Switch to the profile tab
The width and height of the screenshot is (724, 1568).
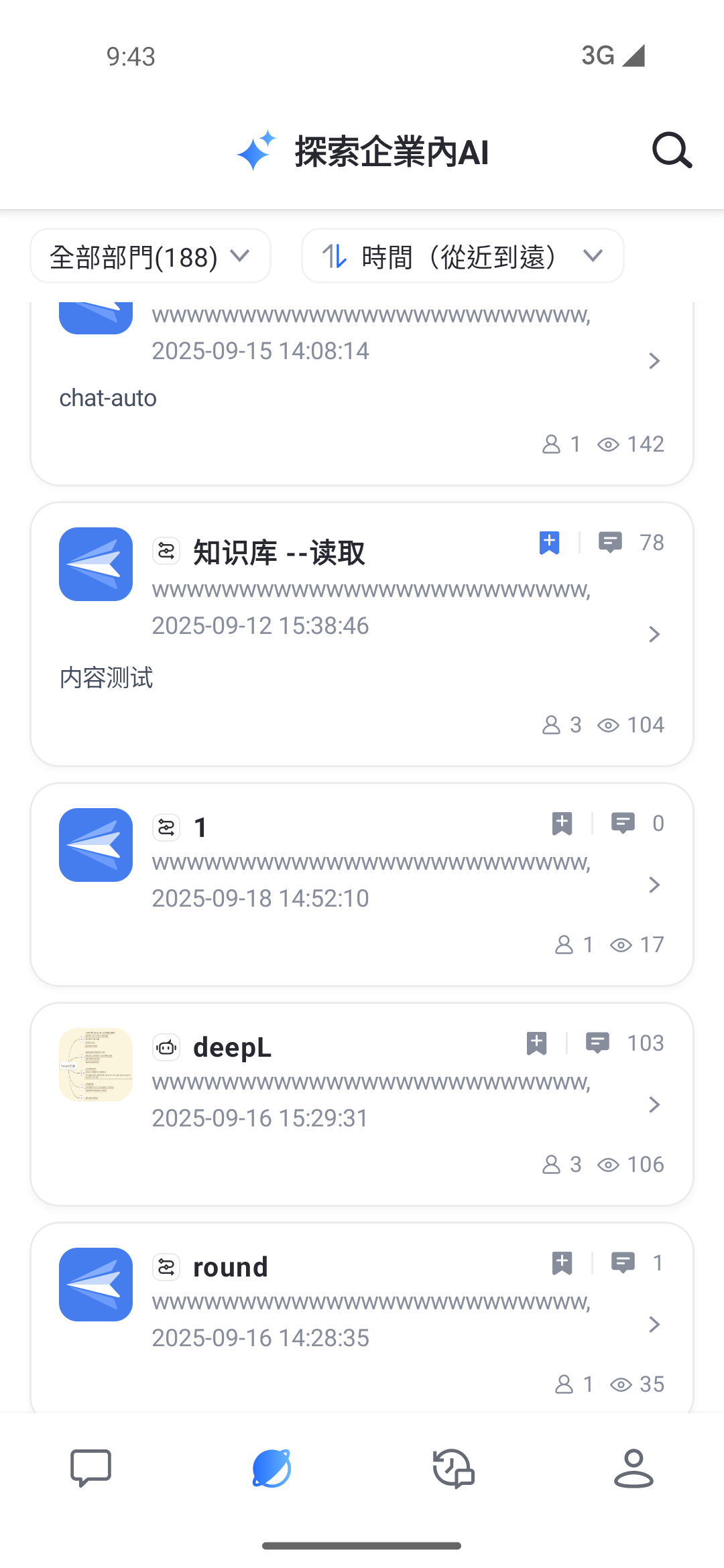click(633, 1469)
